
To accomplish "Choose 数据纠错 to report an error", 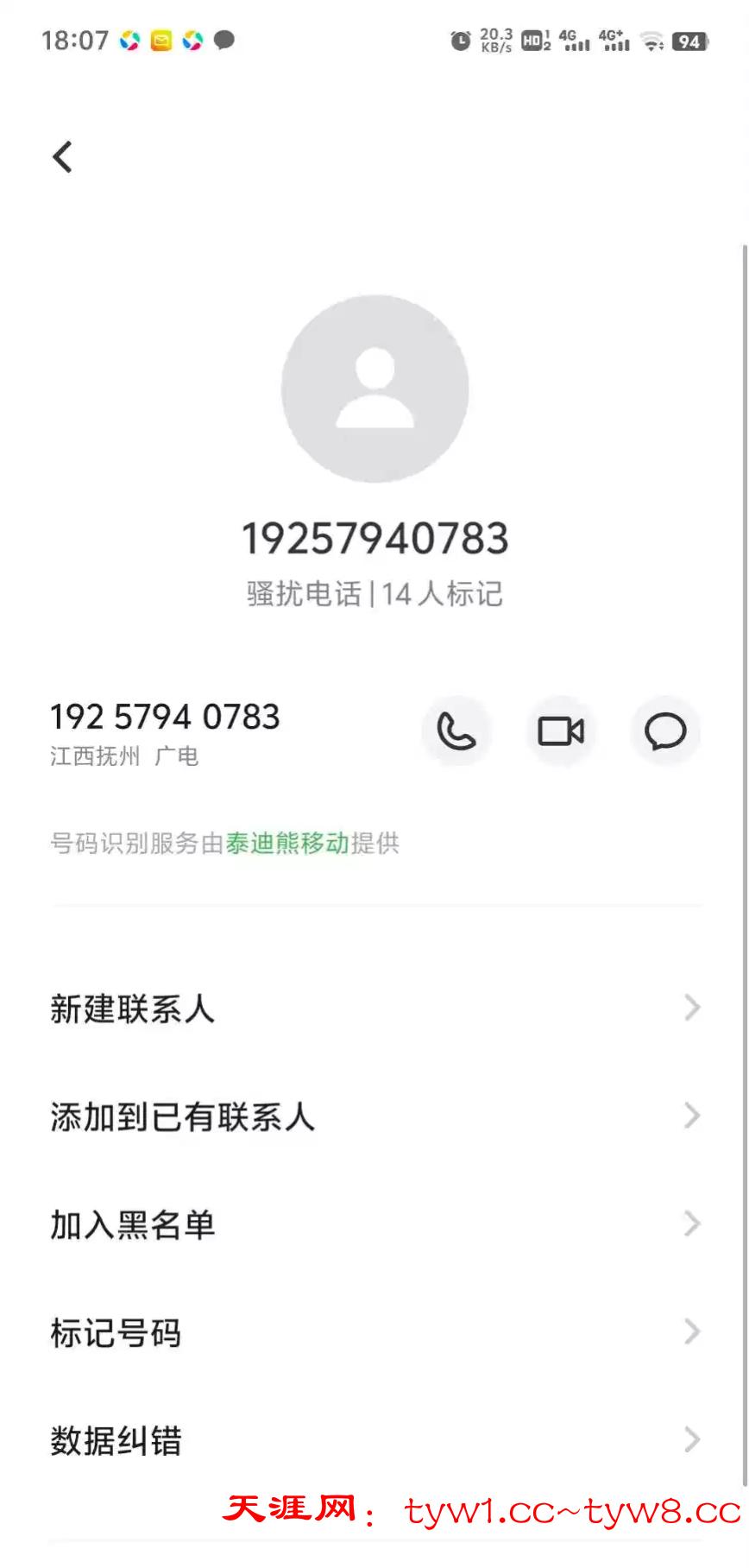I will tap(374, 1440).
